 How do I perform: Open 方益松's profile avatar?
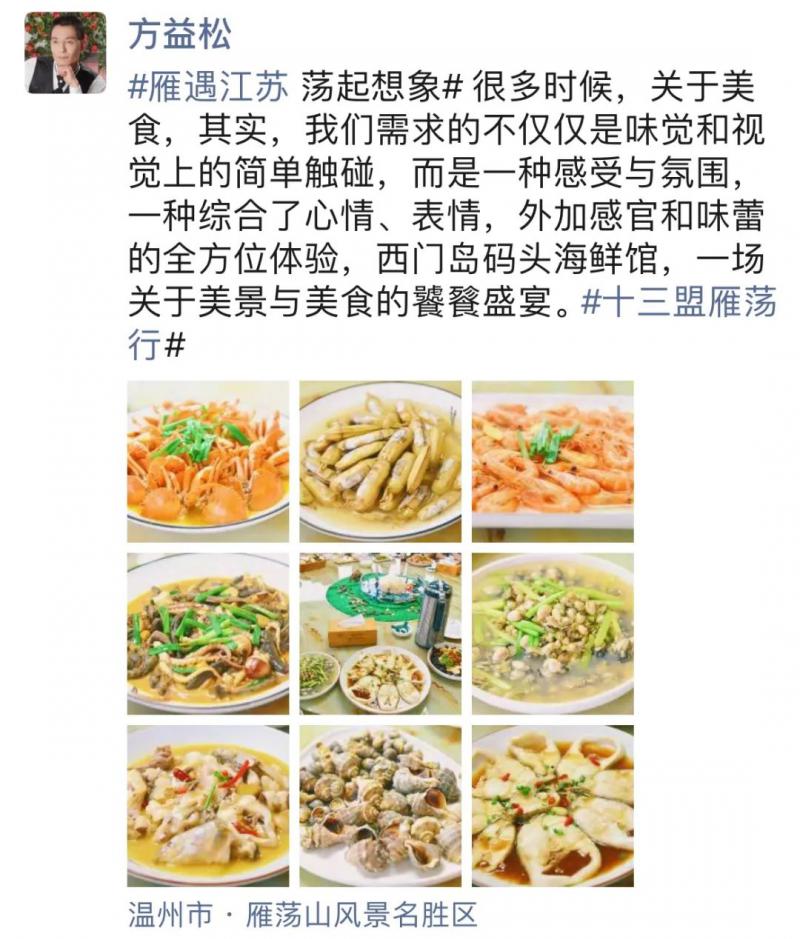65,53
